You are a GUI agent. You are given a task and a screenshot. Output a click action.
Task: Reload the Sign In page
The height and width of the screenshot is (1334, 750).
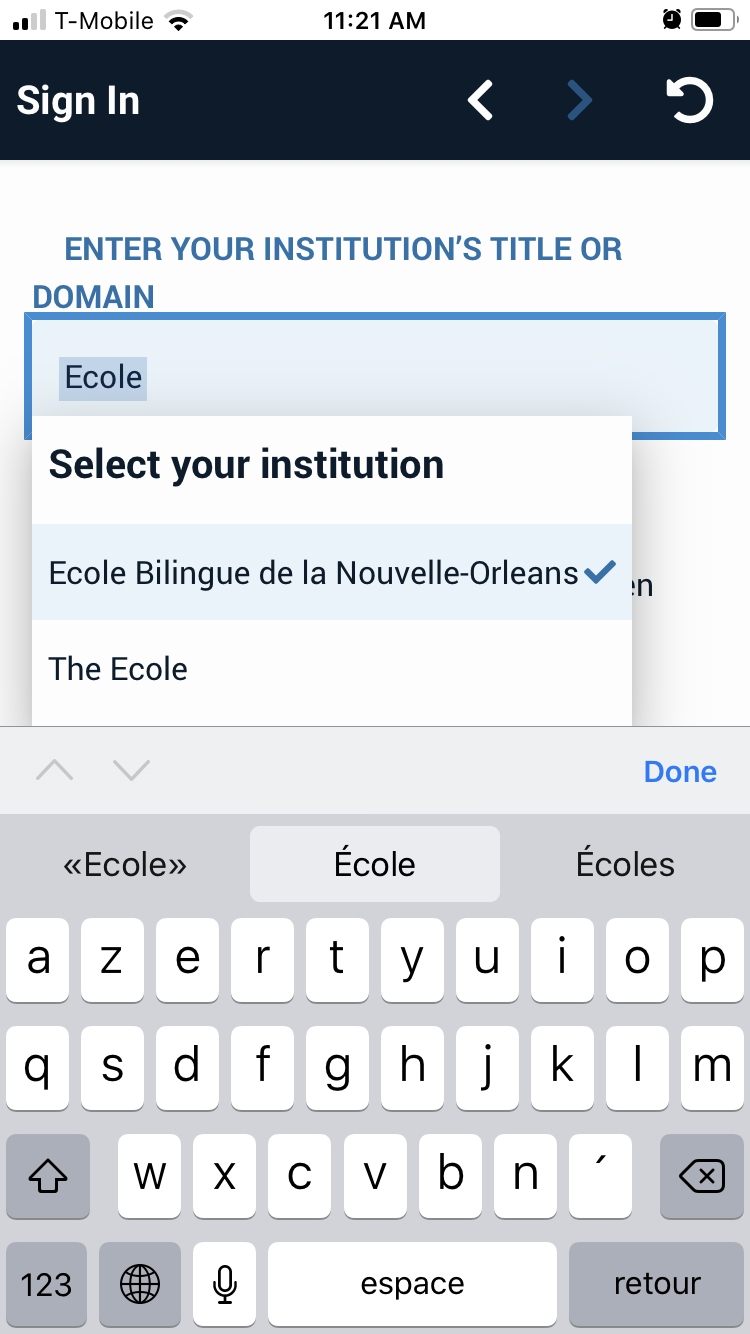689,101
